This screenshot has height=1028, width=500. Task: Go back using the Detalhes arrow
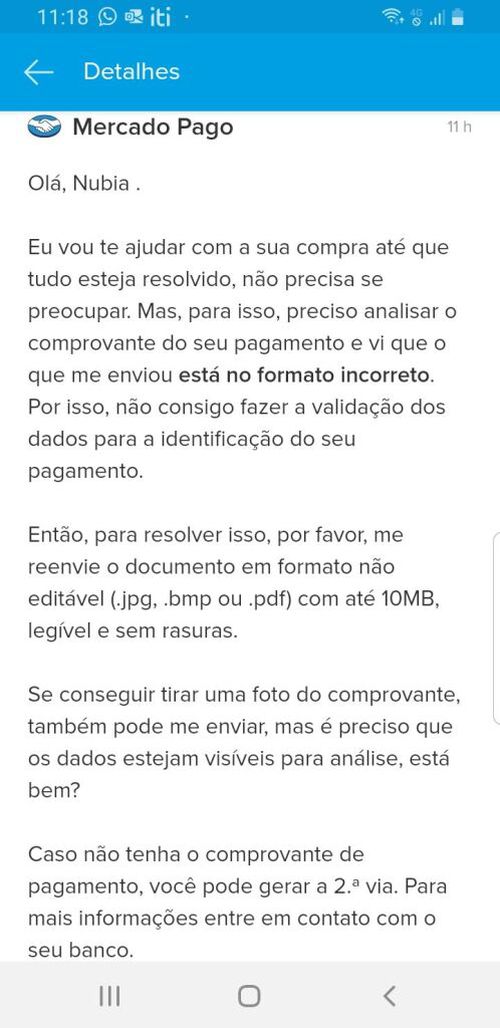pos(38,72)
